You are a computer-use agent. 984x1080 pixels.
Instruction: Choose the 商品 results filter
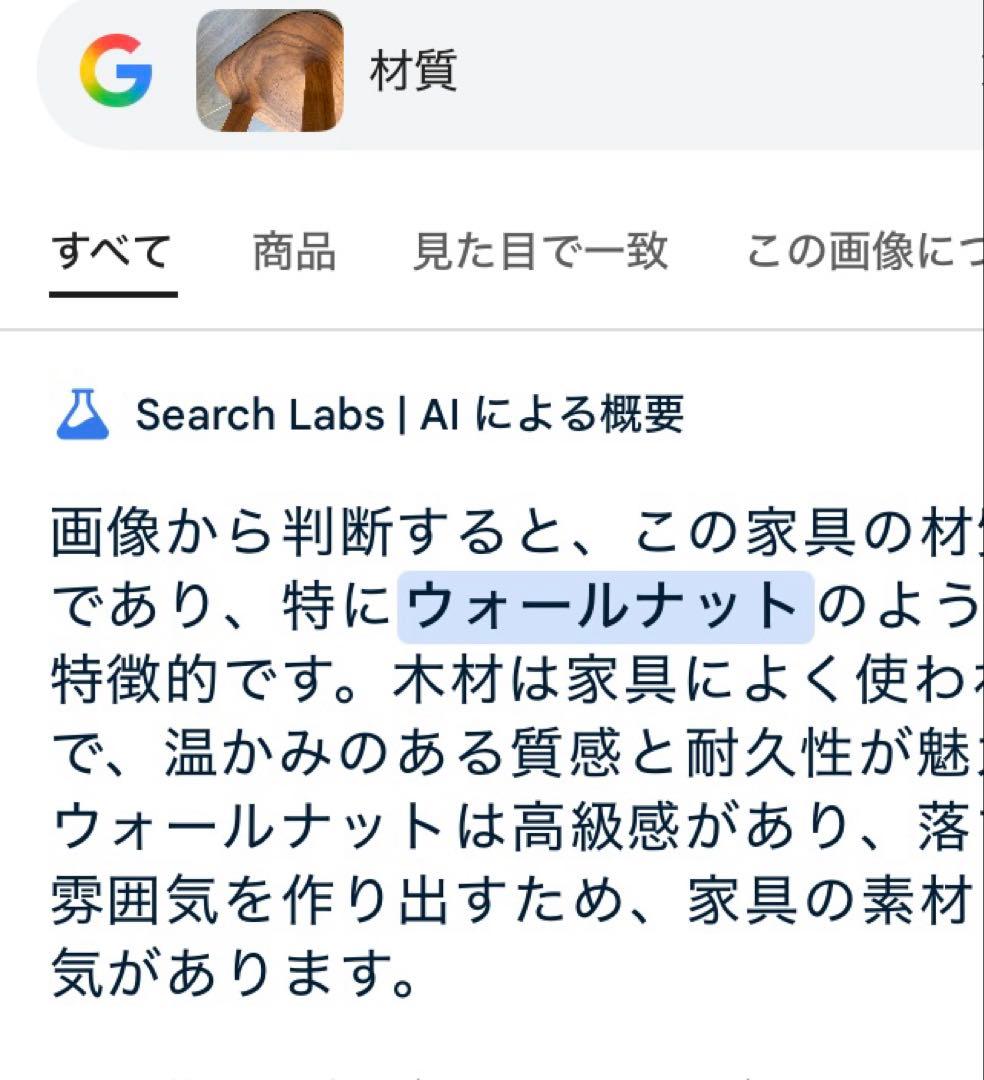coord(295,251)
